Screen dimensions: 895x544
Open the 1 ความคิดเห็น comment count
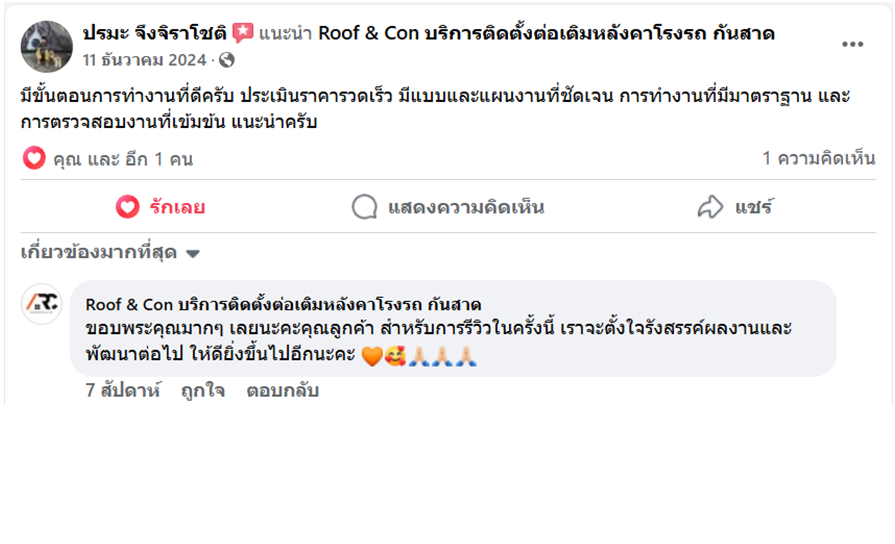point(818,158)
